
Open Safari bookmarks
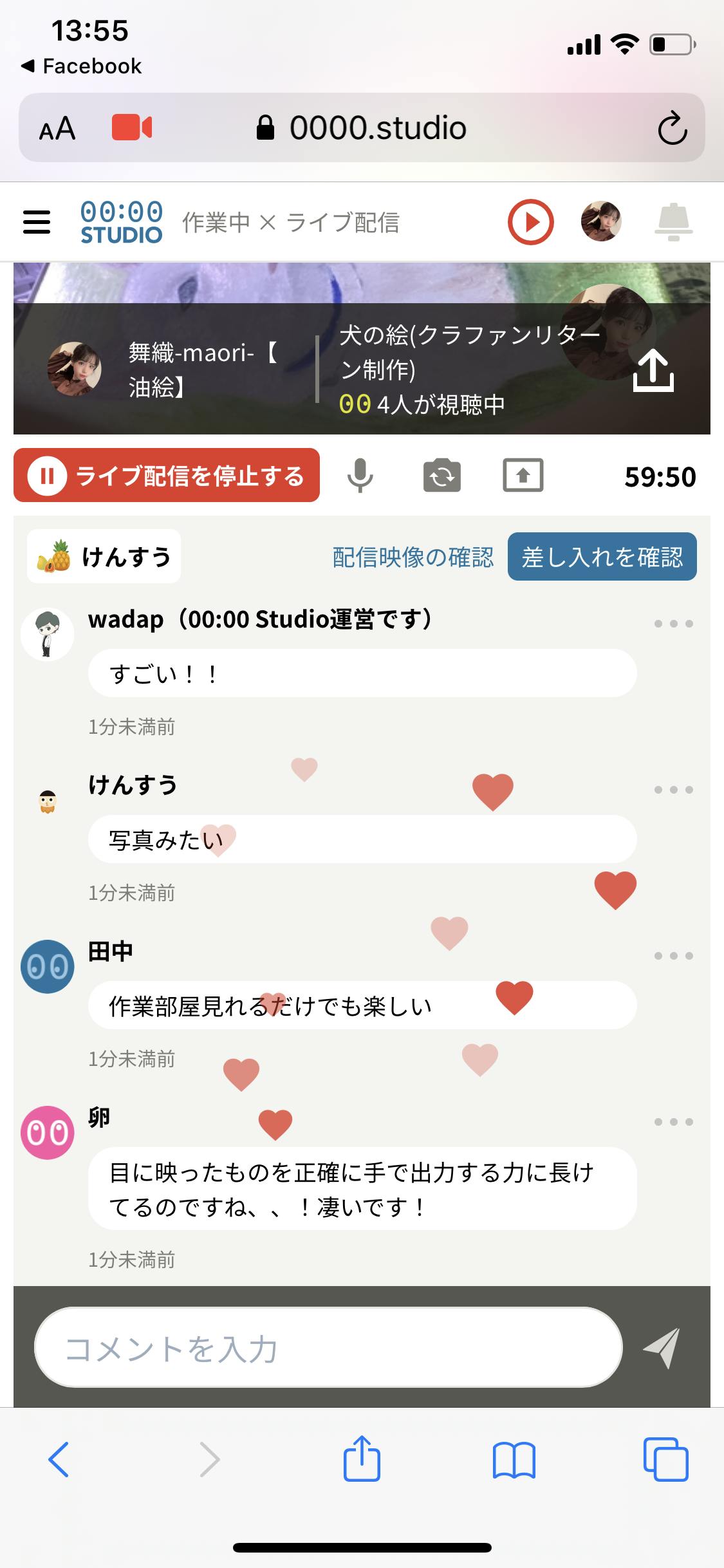(514, 1459)
